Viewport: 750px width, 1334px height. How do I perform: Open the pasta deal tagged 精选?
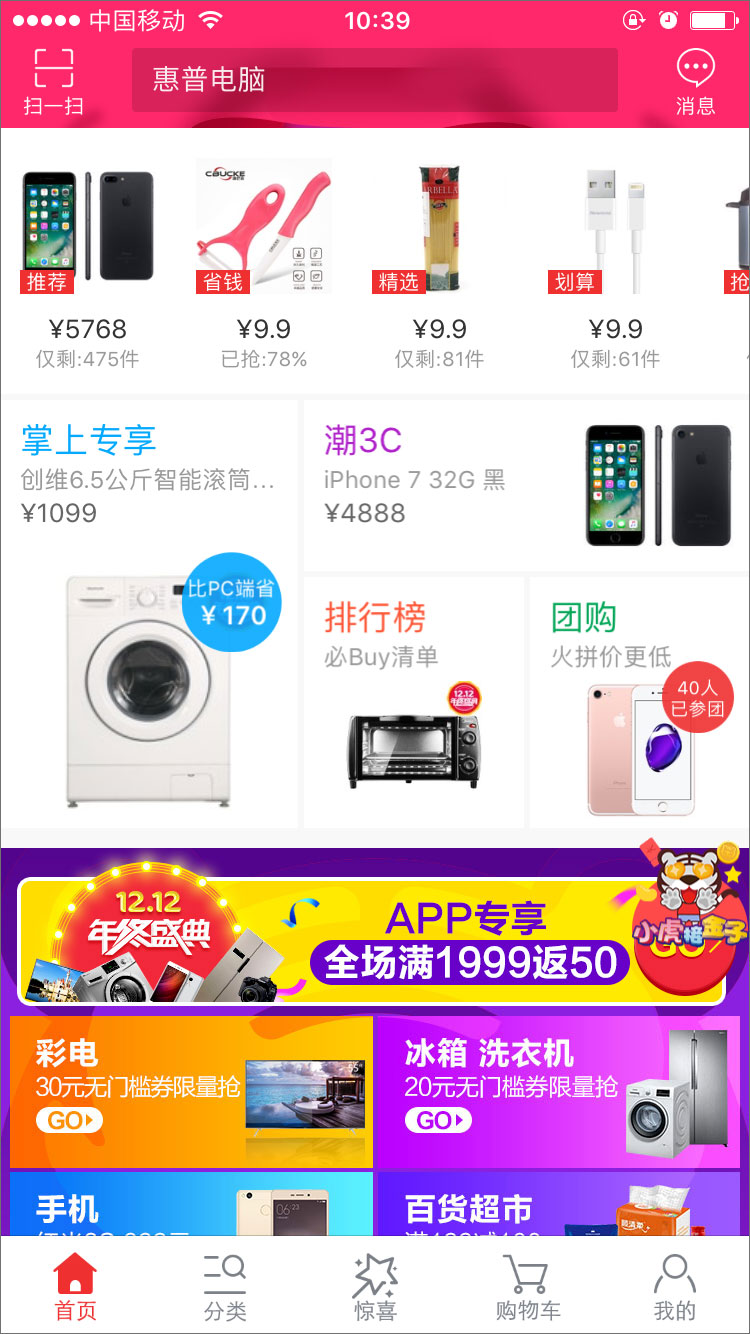[x=440, y=260]
